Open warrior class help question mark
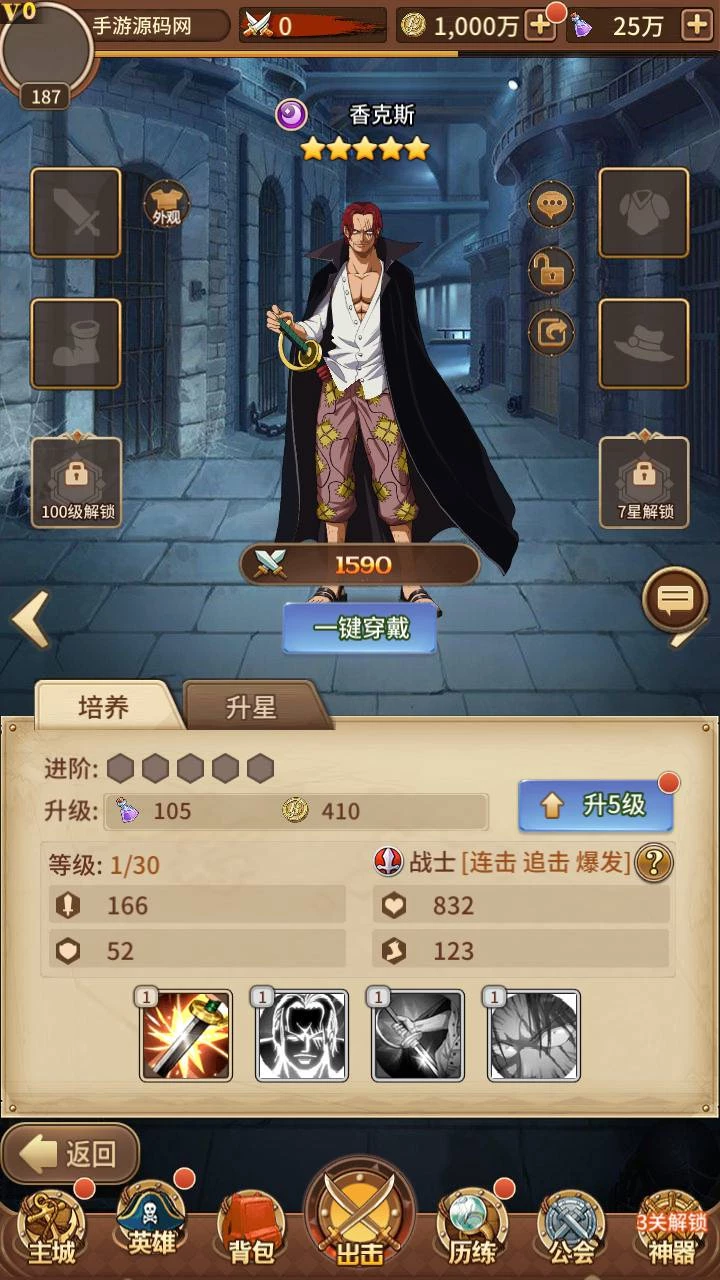Screen dimensions: 720x1280 [654, 862]
